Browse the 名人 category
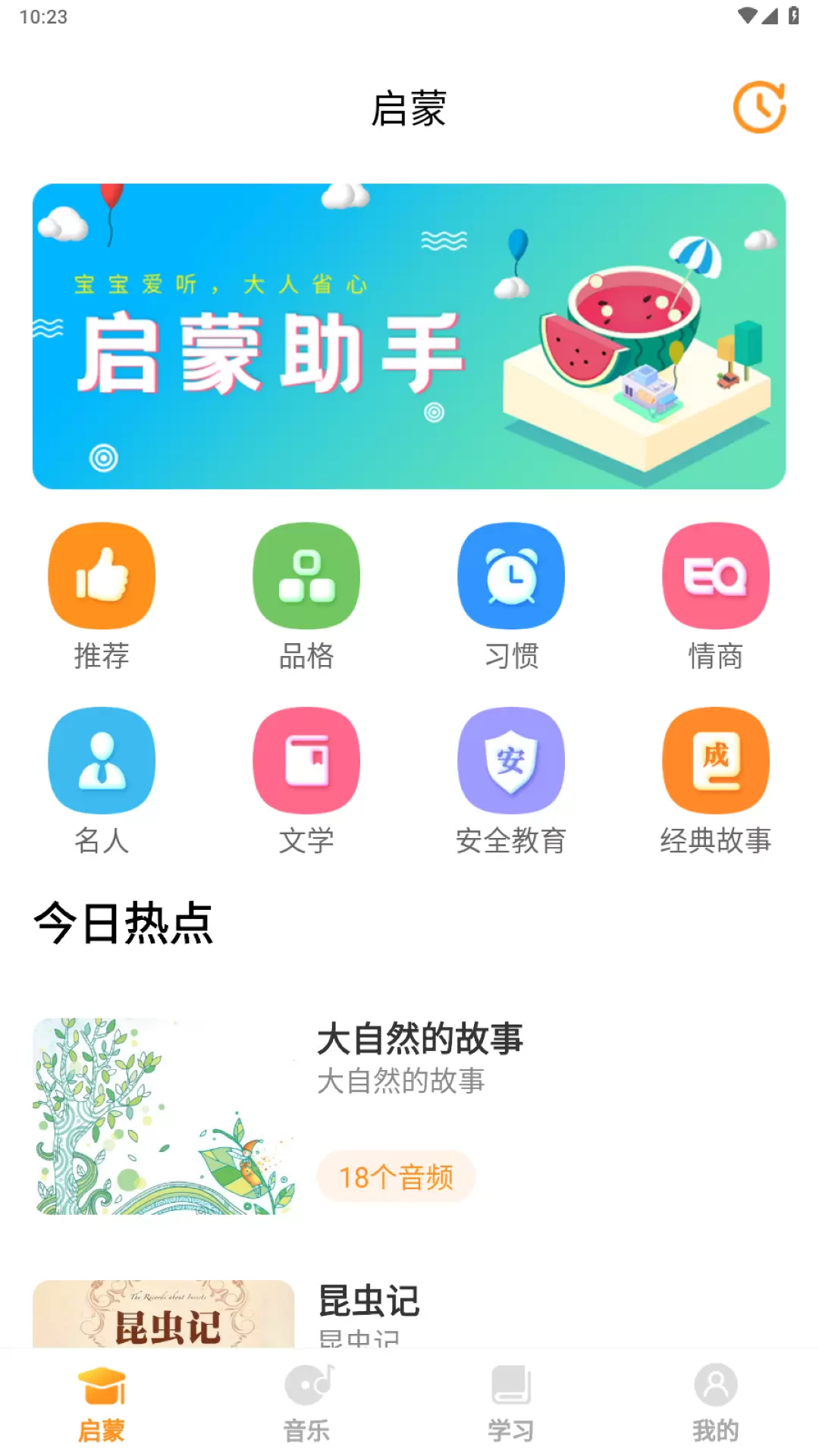 [102, 781]
